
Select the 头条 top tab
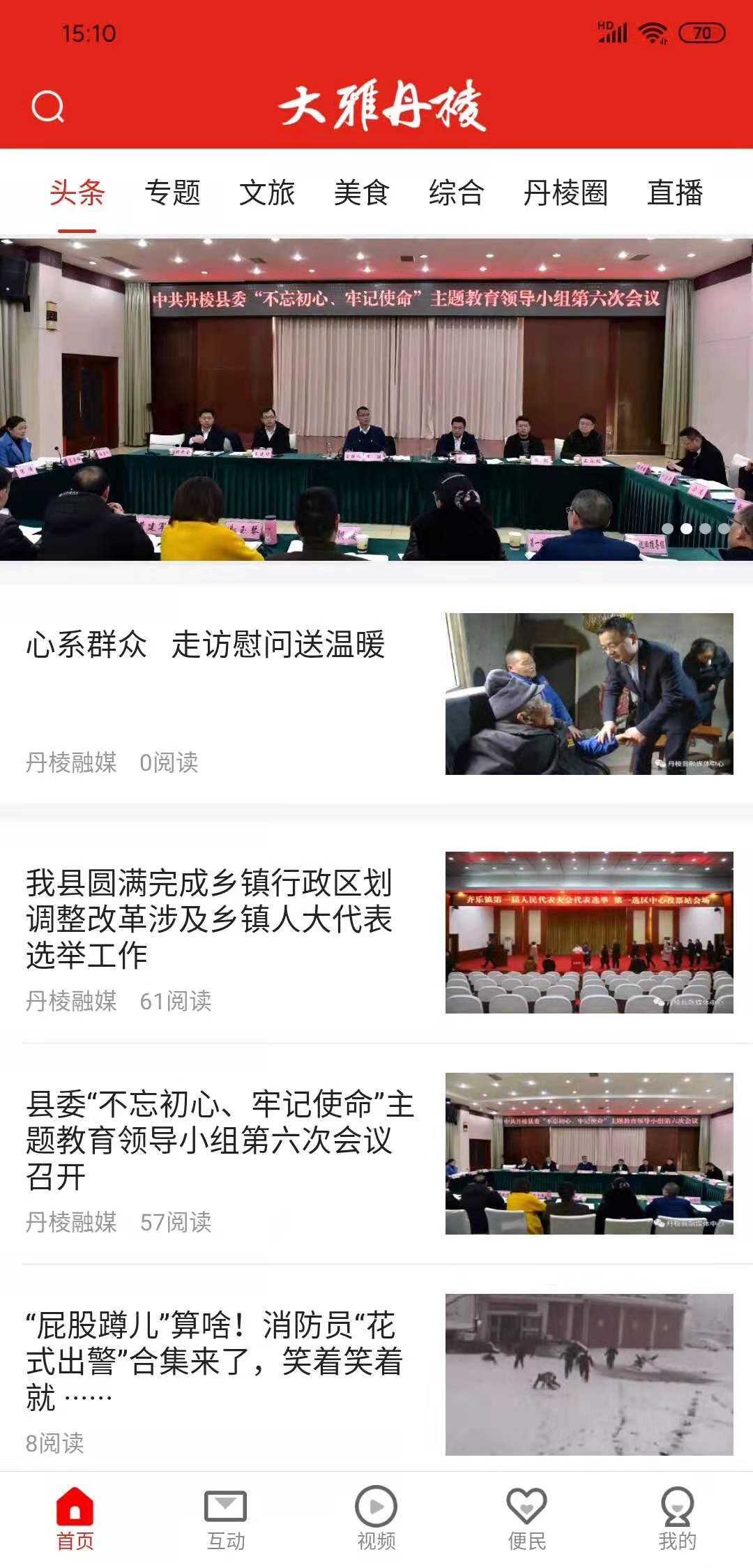77,193
